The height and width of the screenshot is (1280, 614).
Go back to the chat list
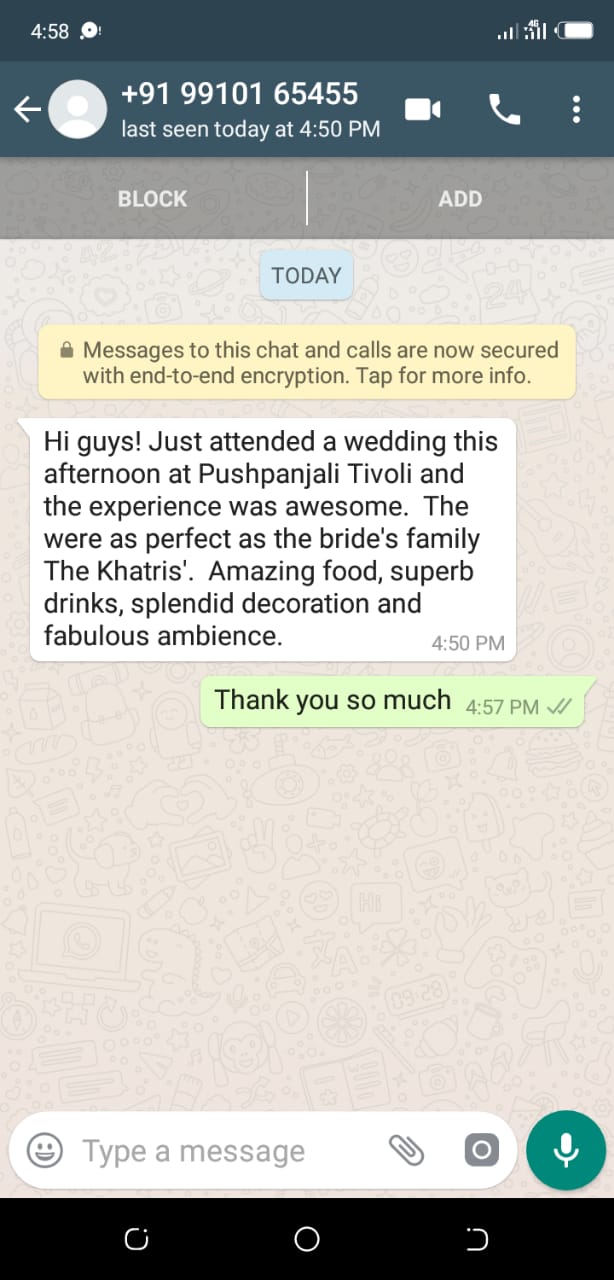(27, 109)
